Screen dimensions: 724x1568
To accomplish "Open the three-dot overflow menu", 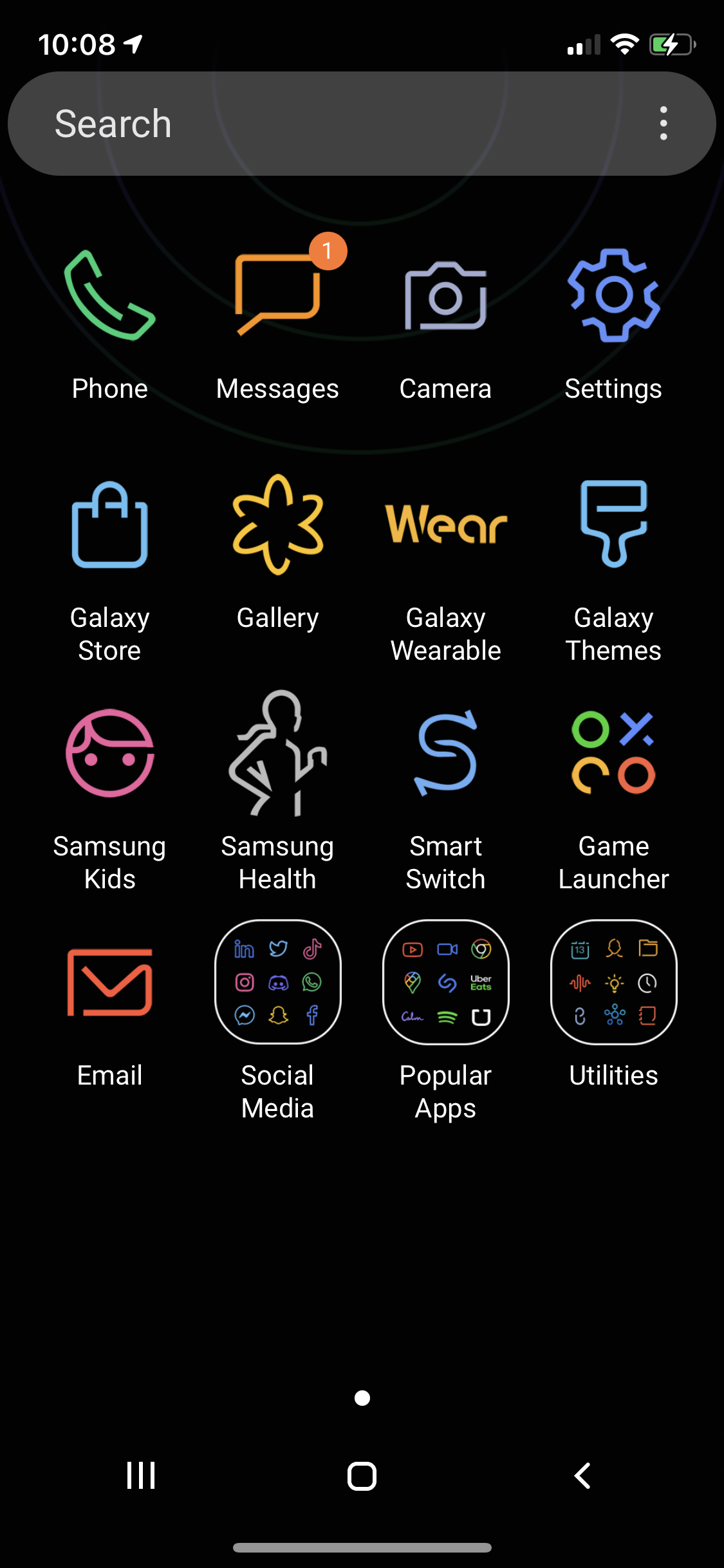I will 664,124.
